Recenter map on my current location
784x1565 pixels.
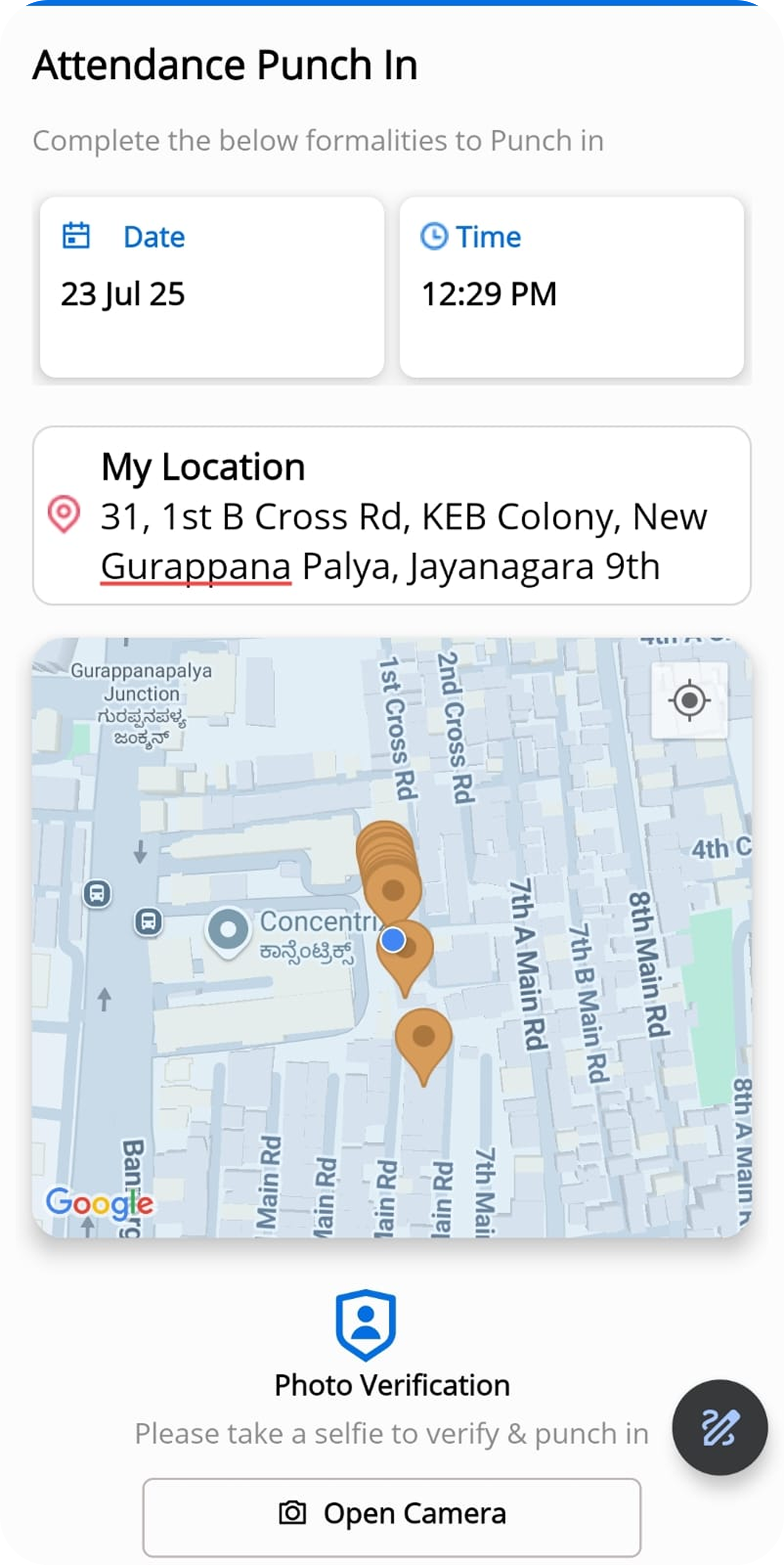[x=689, y=700]
